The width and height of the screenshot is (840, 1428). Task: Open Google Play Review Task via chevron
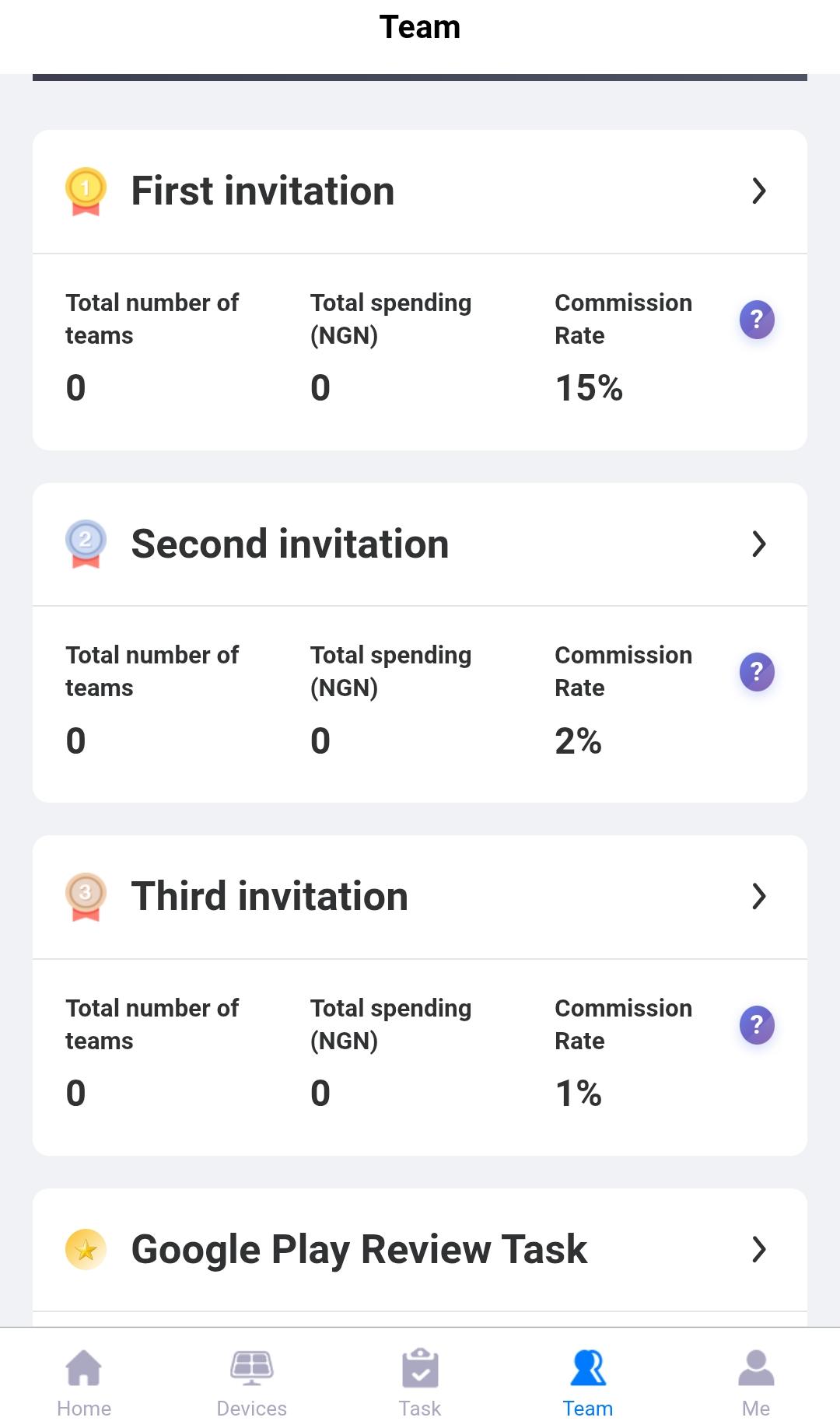click(758, 1248)
